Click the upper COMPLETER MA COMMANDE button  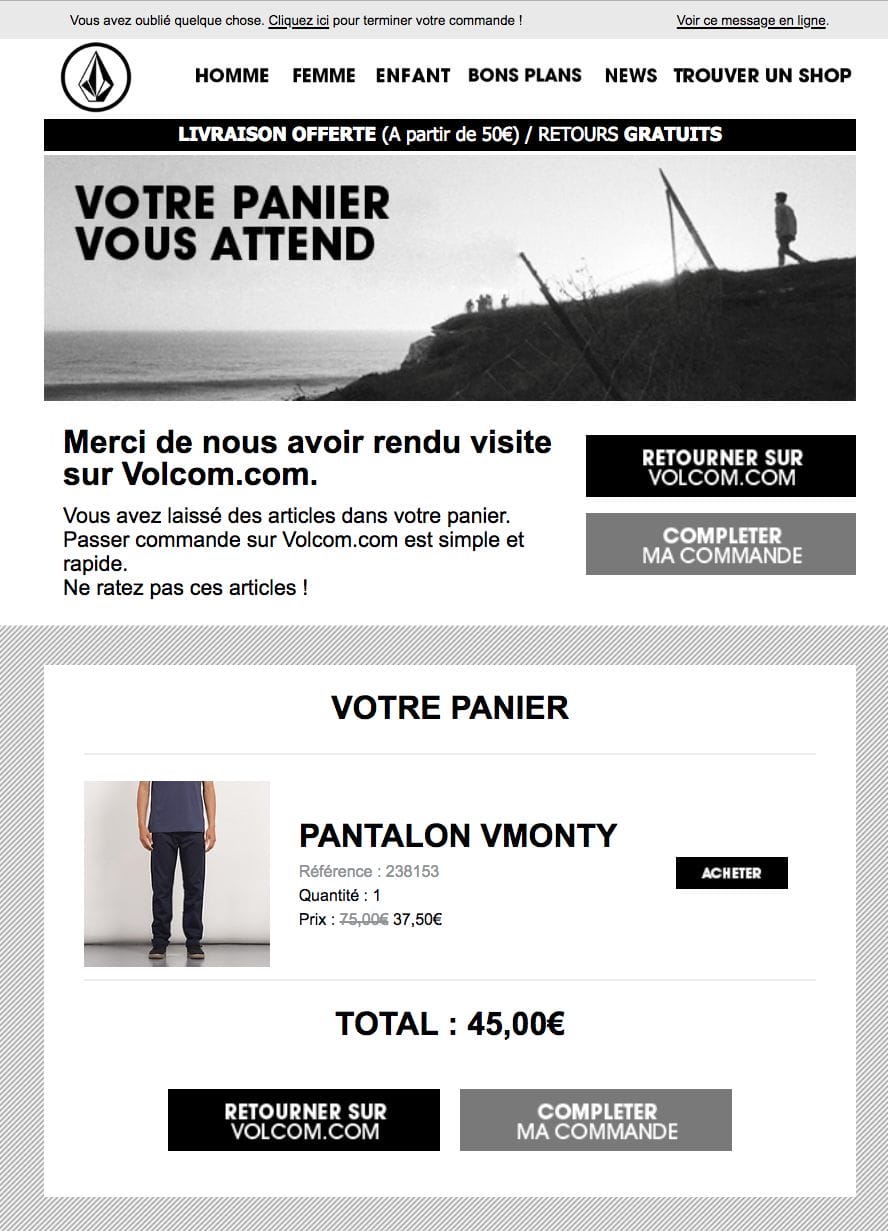(720, 544)
